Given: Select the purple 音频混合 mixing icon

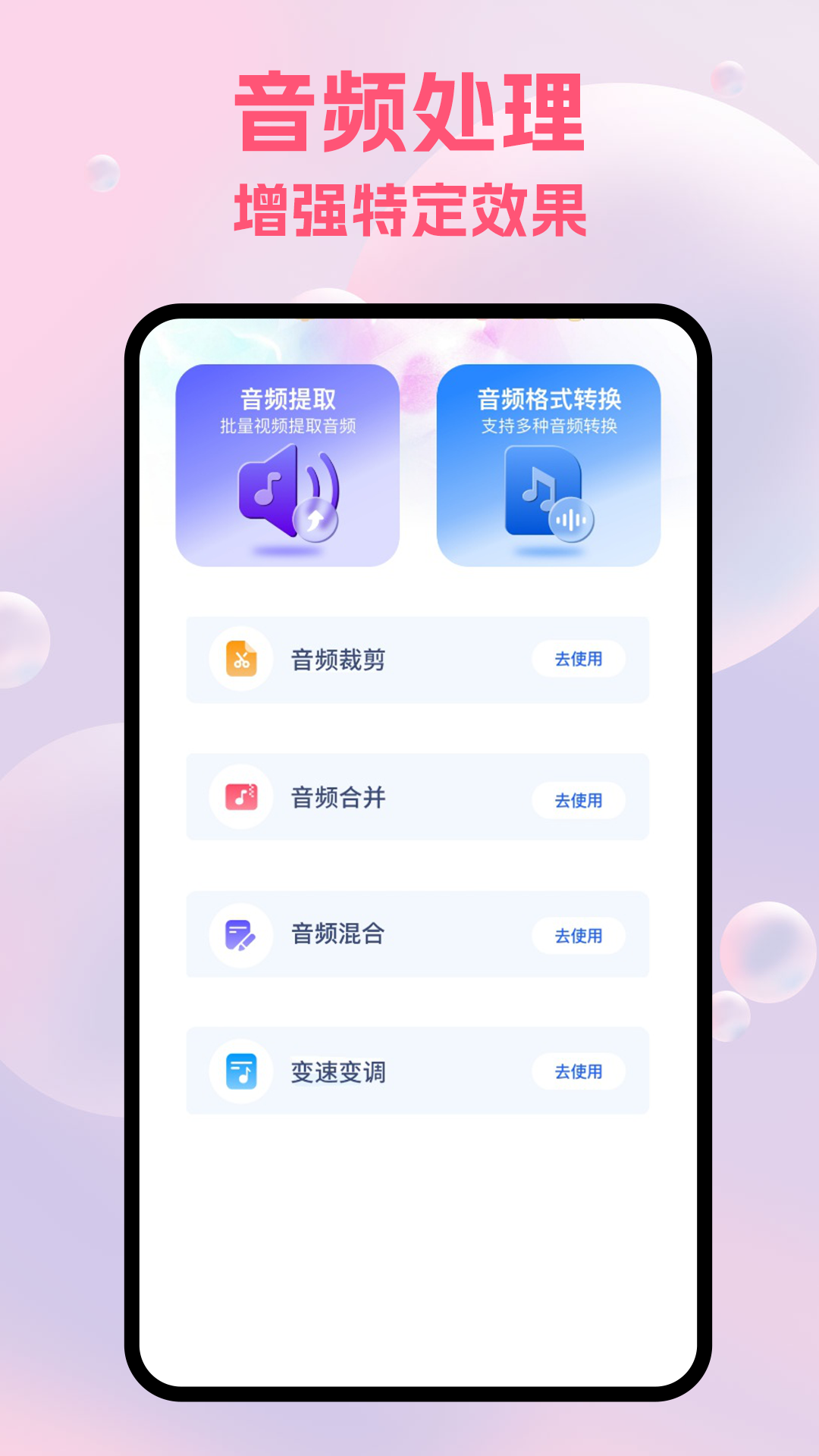Looking at the screenshot, I should click(x=241, y=936).
